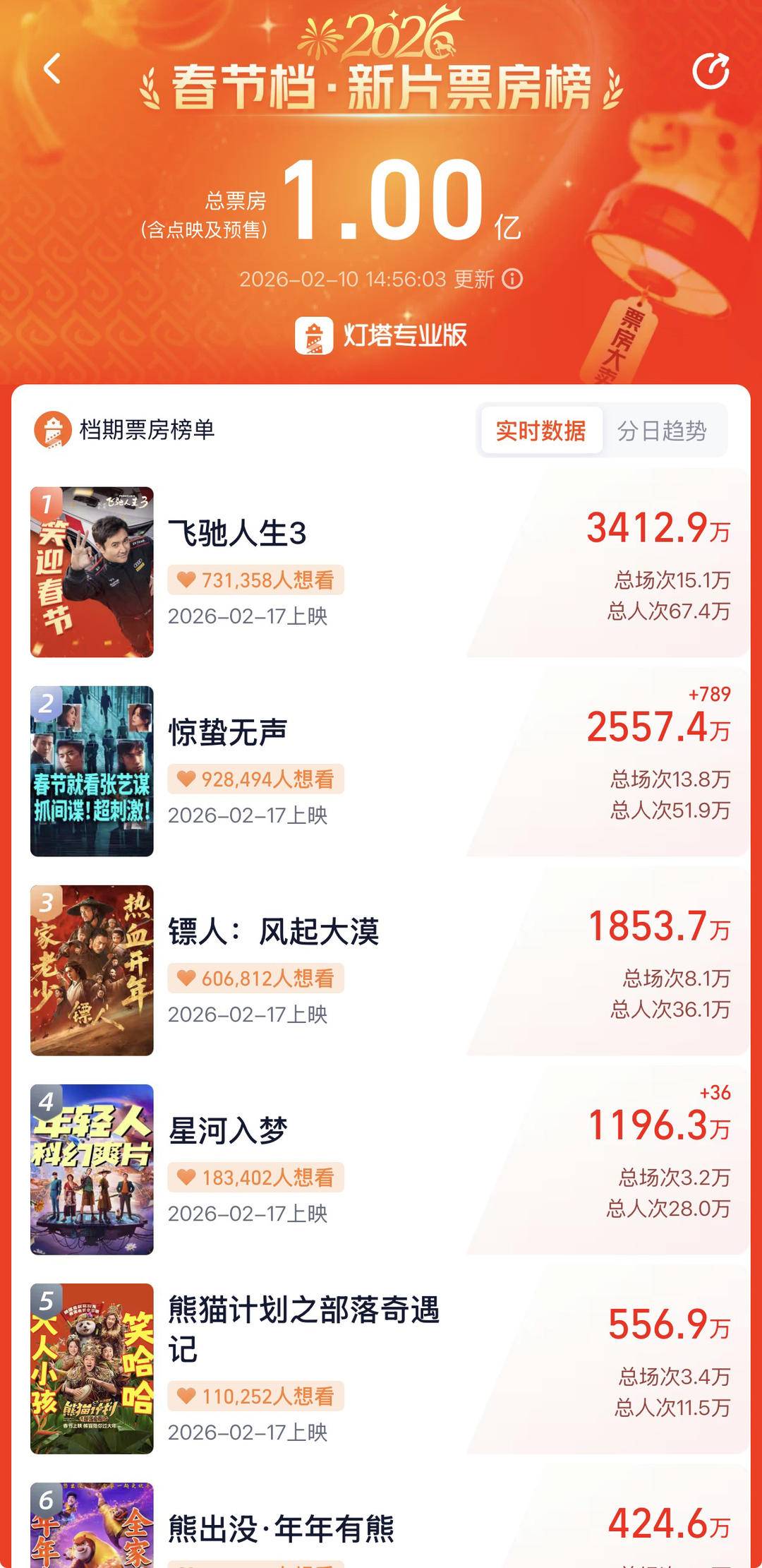Open 镖人：风起大漠 movie row
The width and height of the screenshot is (762, 1568).
pos(381,970)
